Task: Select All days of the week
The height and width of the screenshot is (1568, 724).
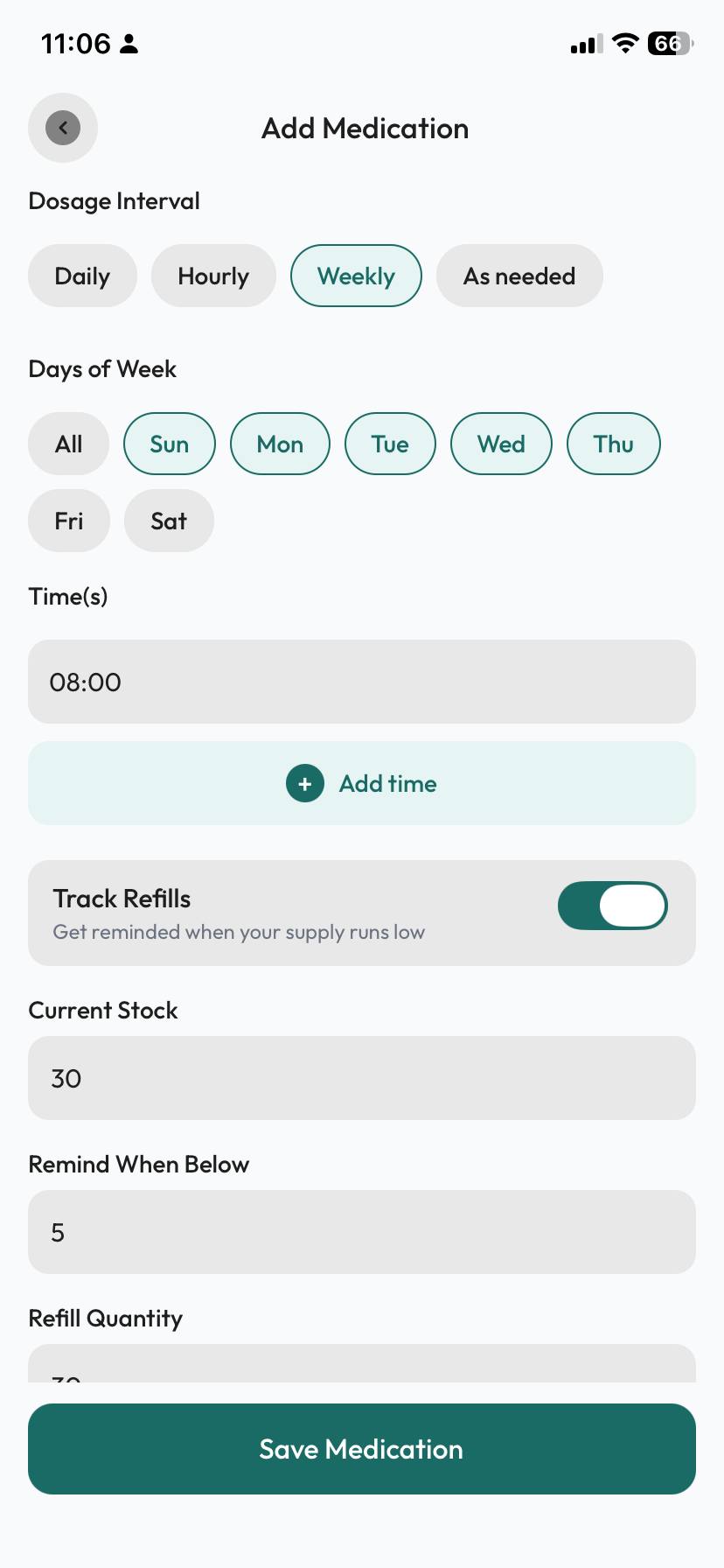Action: pos(68,444)
